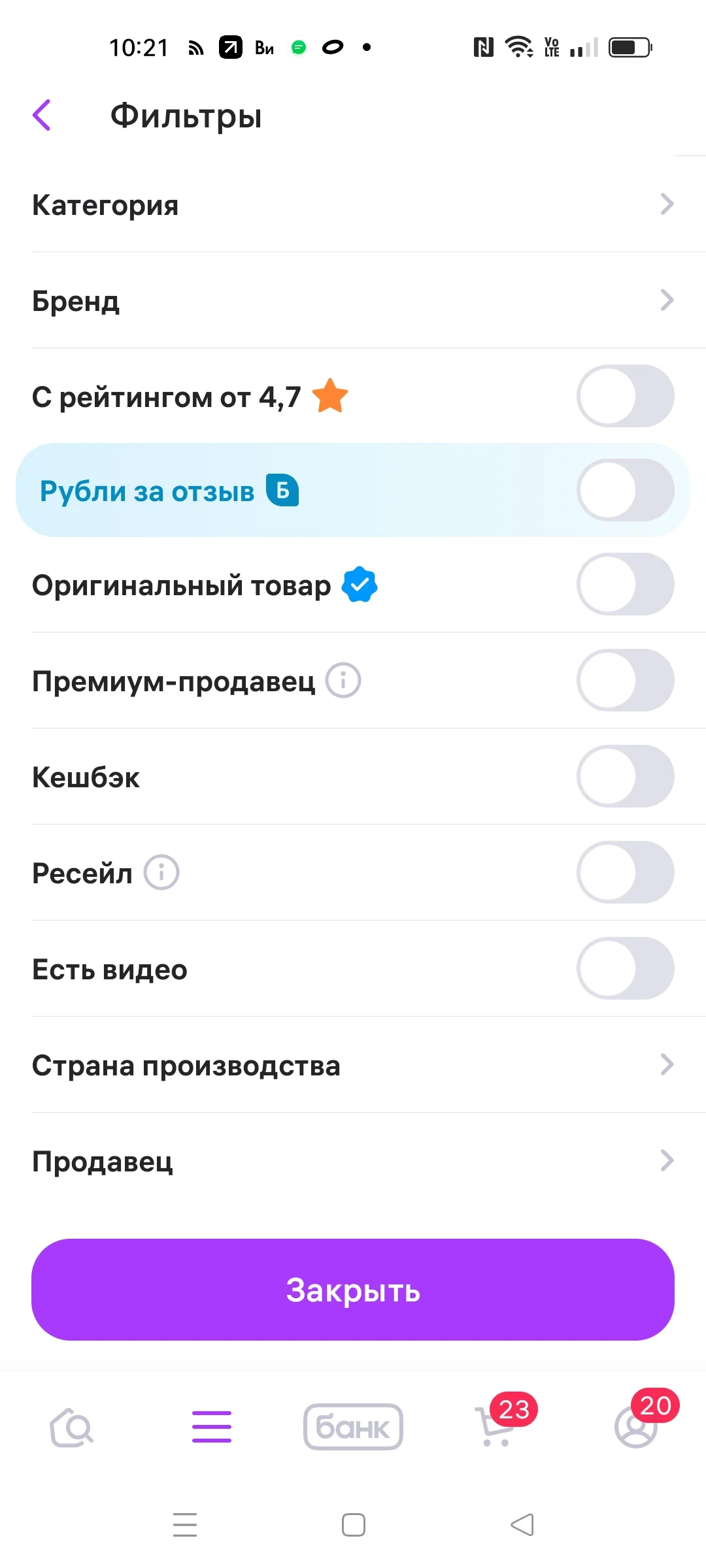Go to the home search tab
The height and width of the screenshot is (1568, 706).
[71, 1427]
